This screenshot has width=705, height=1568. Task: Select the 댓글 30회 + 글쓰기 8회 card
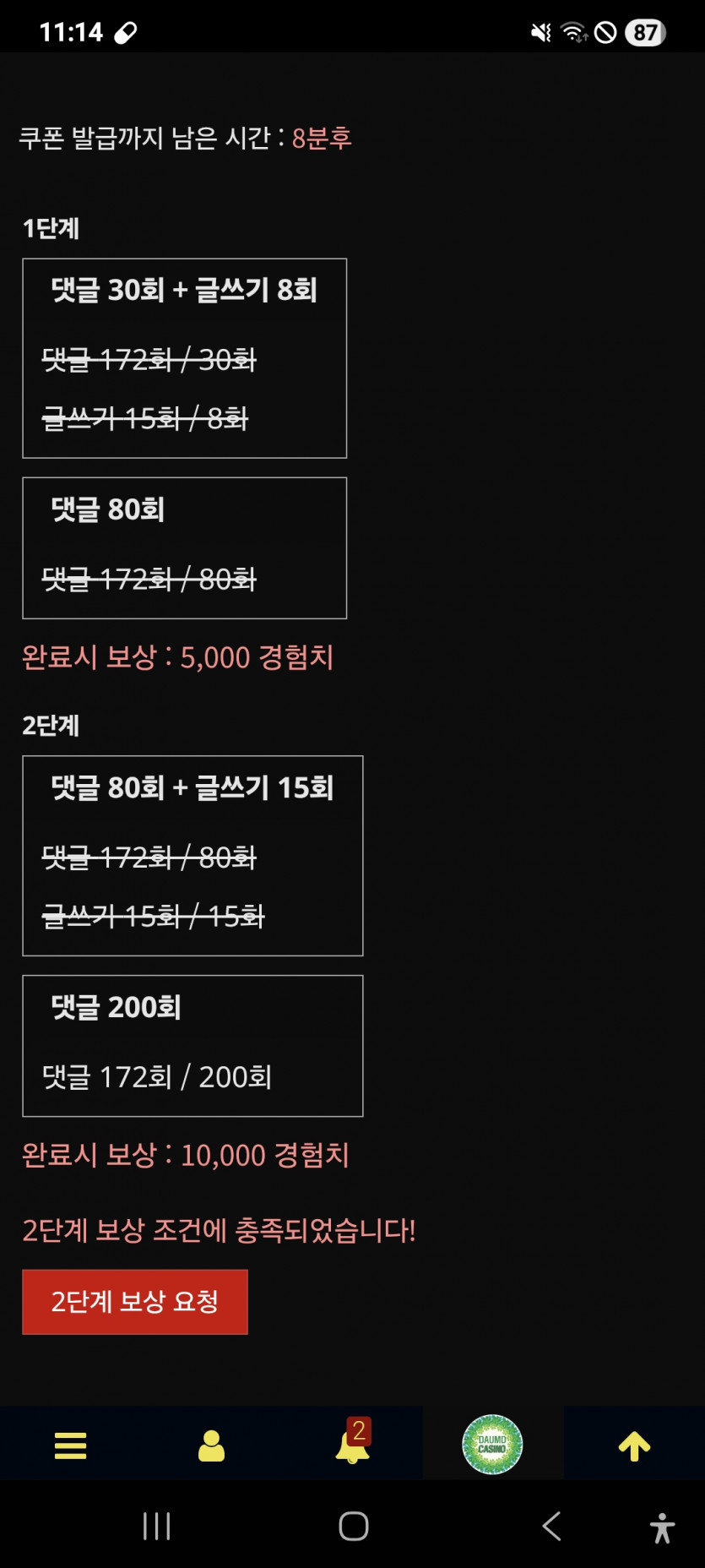[184, 357]
